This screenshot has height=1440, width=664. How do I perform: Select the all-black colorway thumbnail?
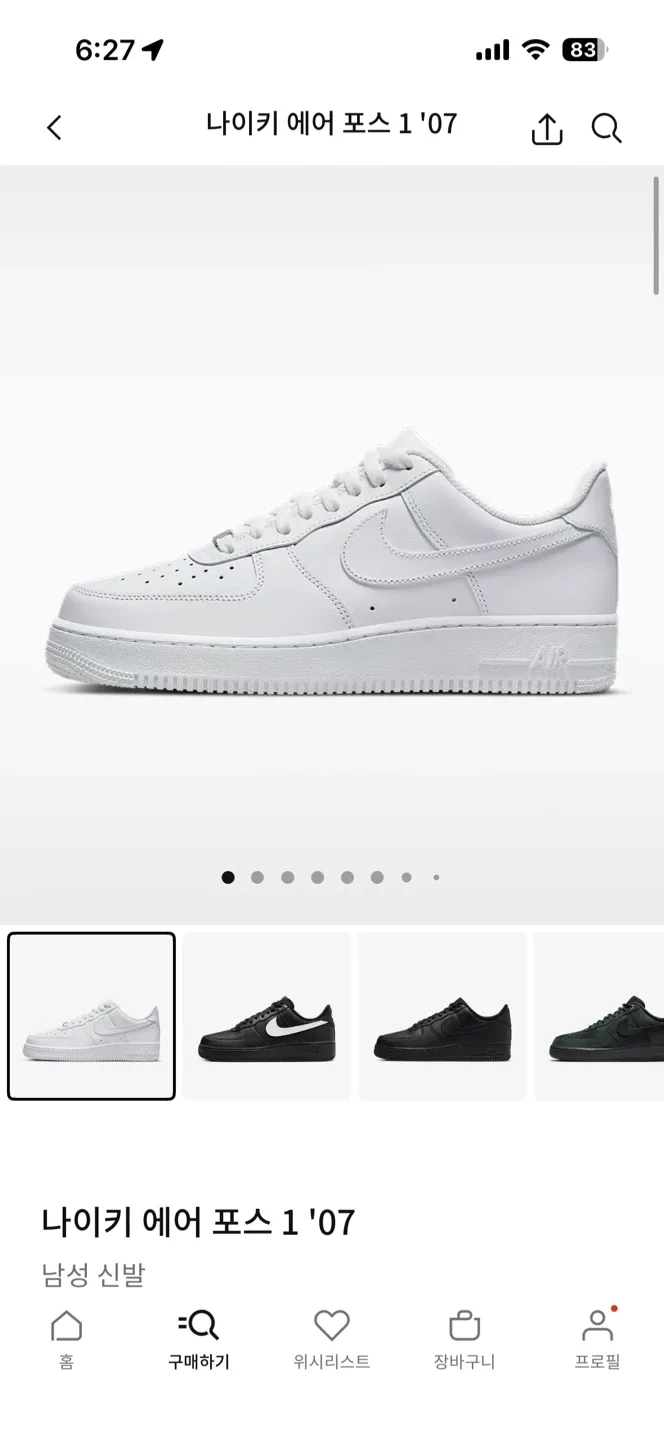pos(442,1016)
